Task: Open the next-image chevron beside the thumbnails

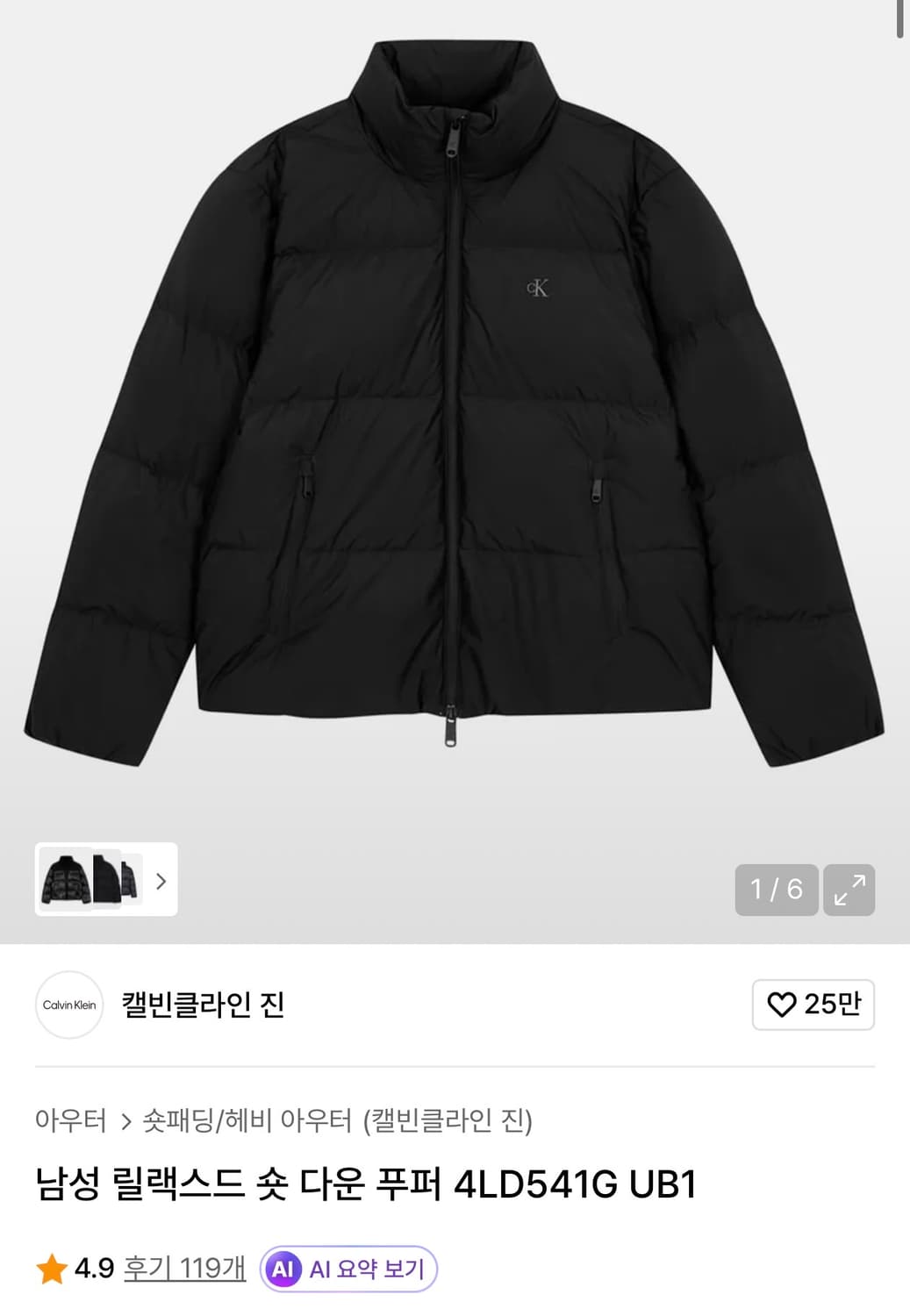Action: point(161,882)
